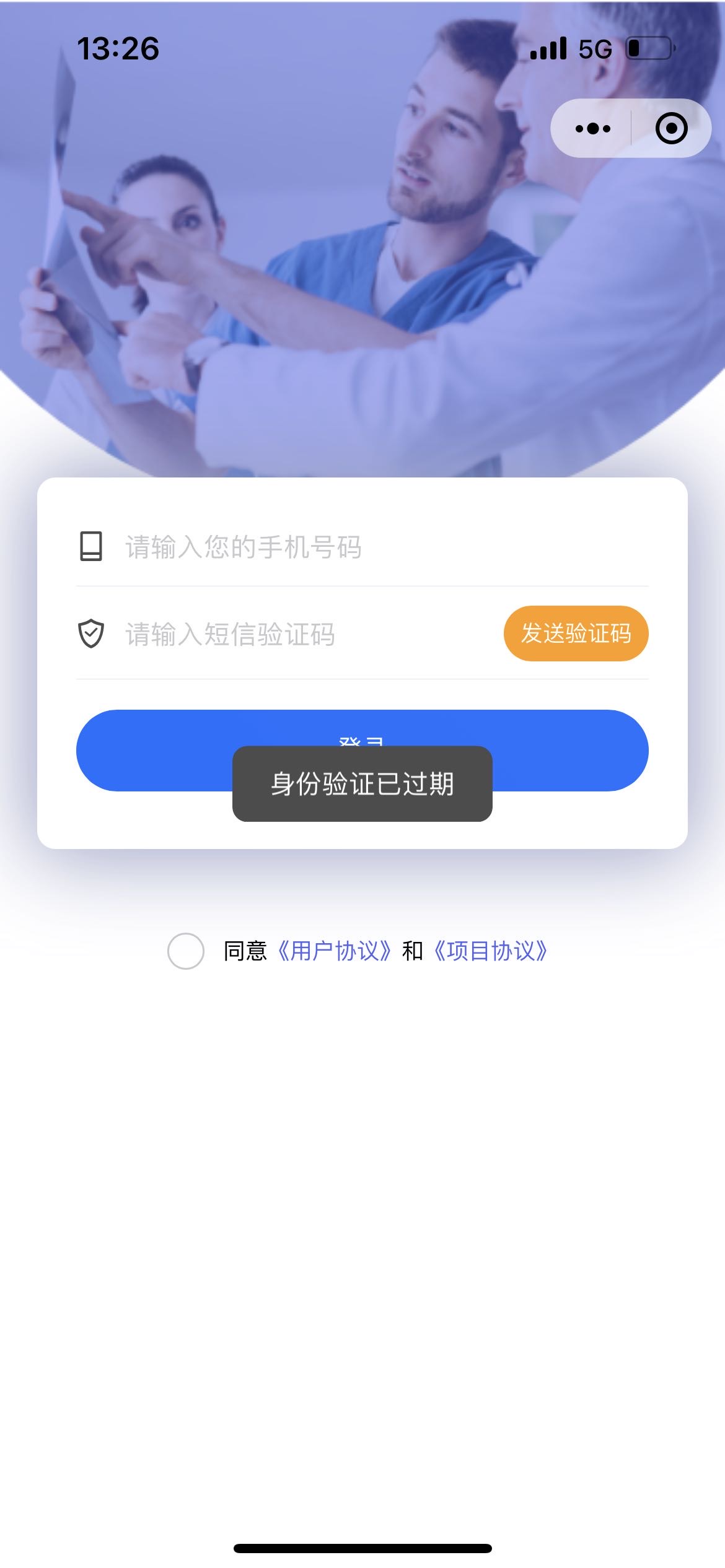
Task: Open the 《项目协议》 link
Action: click(x=491, y=951)
